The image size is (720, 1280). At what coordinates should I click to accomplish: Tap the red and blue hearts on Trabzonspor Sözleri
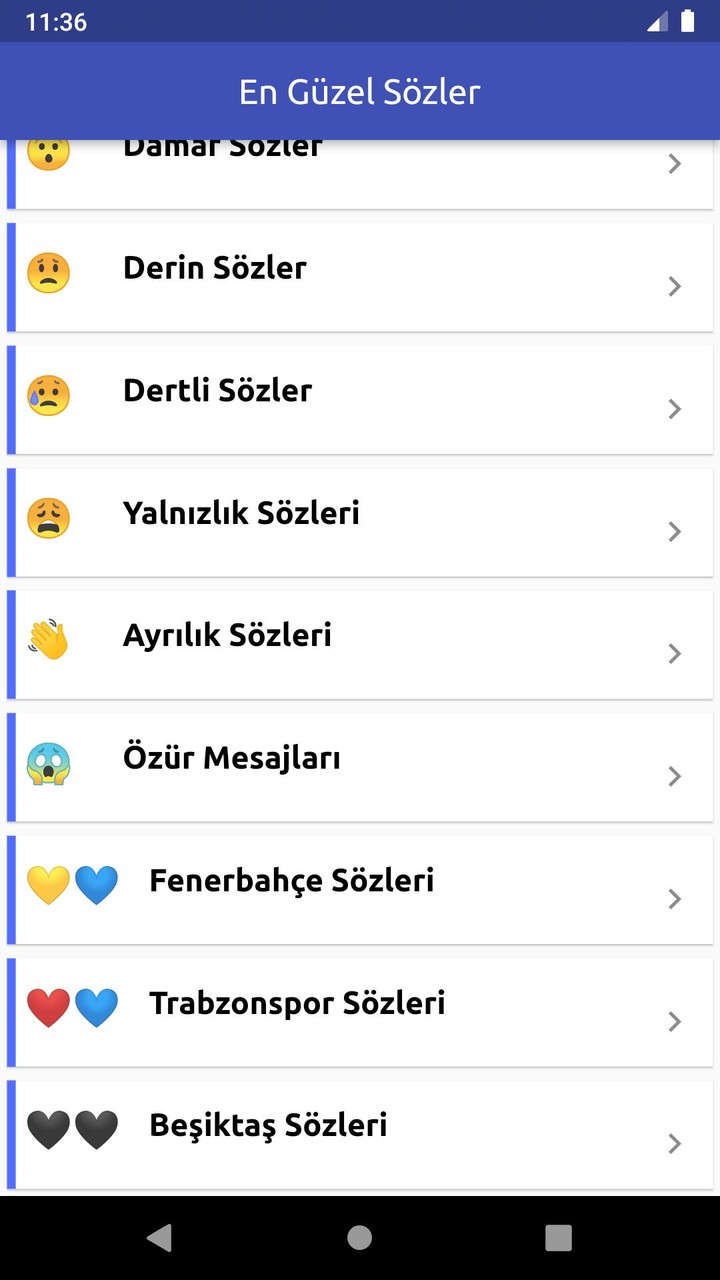coord(71,1006)
